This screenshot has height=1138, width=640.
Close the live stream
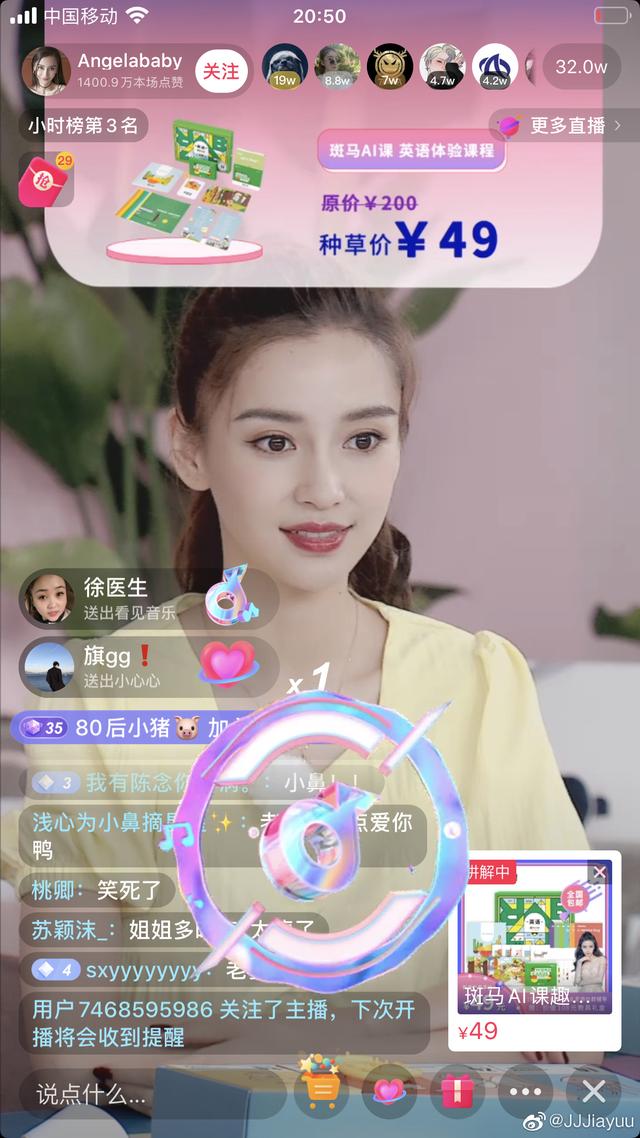[593, 1091]
